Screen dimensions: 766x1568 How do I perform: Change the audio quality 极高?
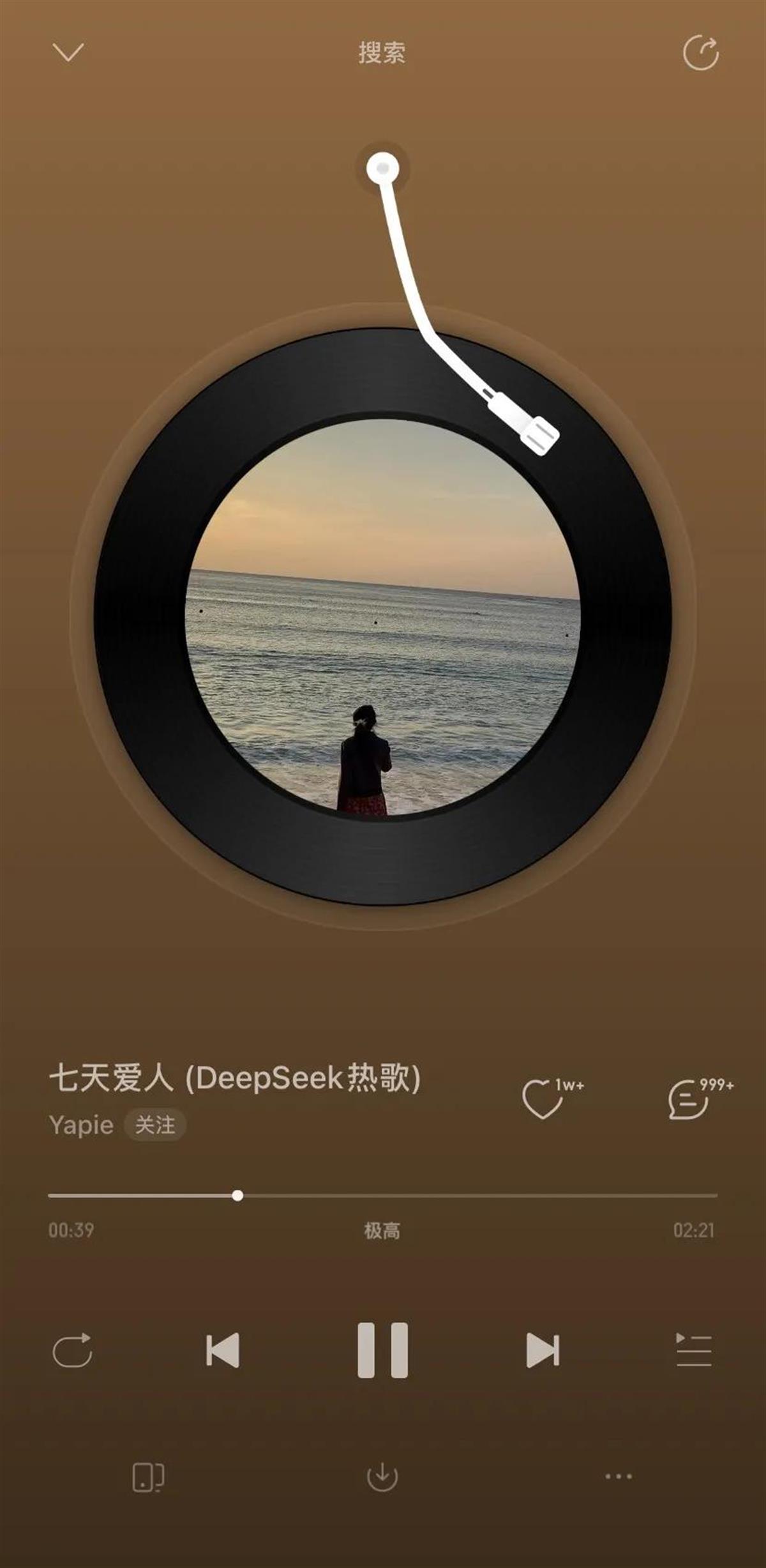tap(382, 1230)
